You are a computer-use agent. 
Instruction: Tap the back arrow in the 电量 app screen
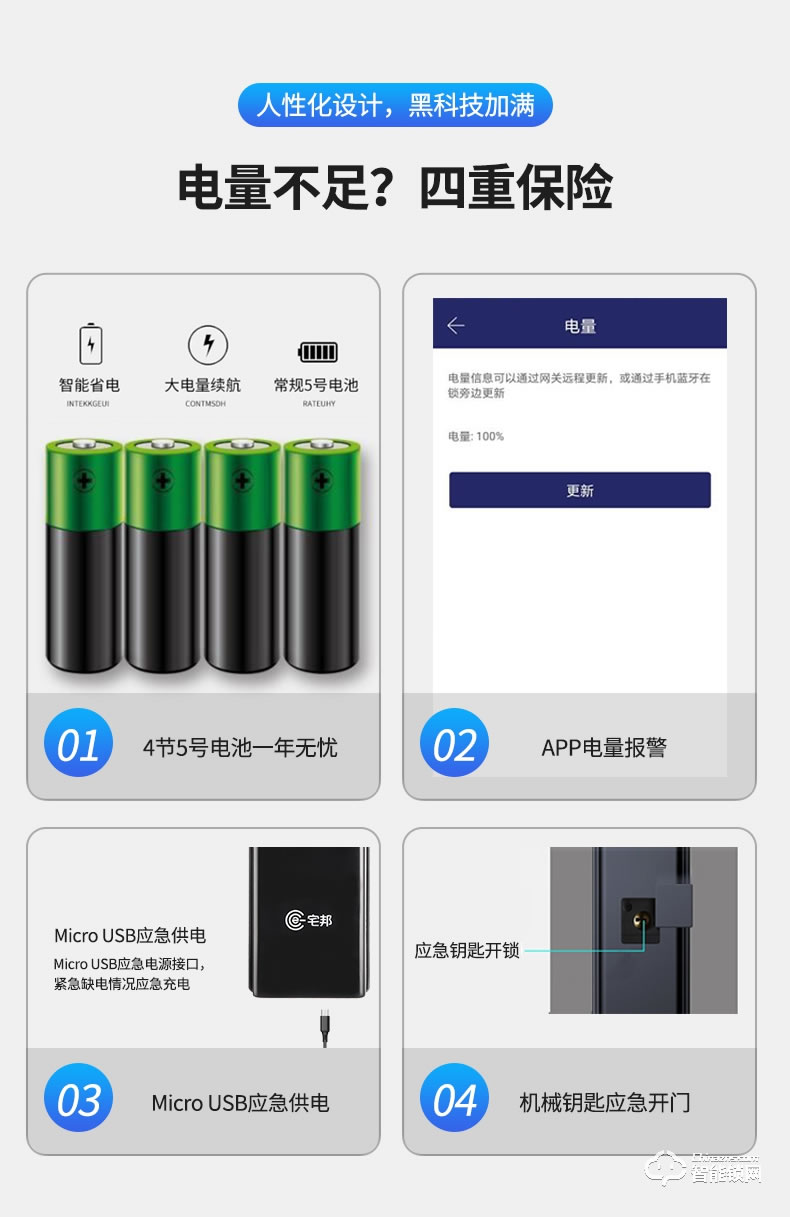coord(456,325)
